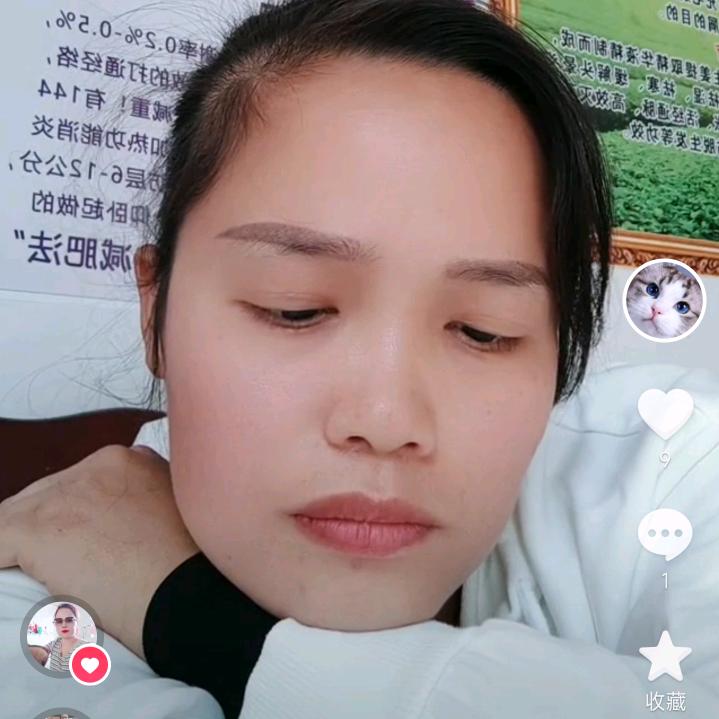Save video with the 收藏 star
Image resolution: width=719 pixels, height=719 pixels.
(665, 658)
